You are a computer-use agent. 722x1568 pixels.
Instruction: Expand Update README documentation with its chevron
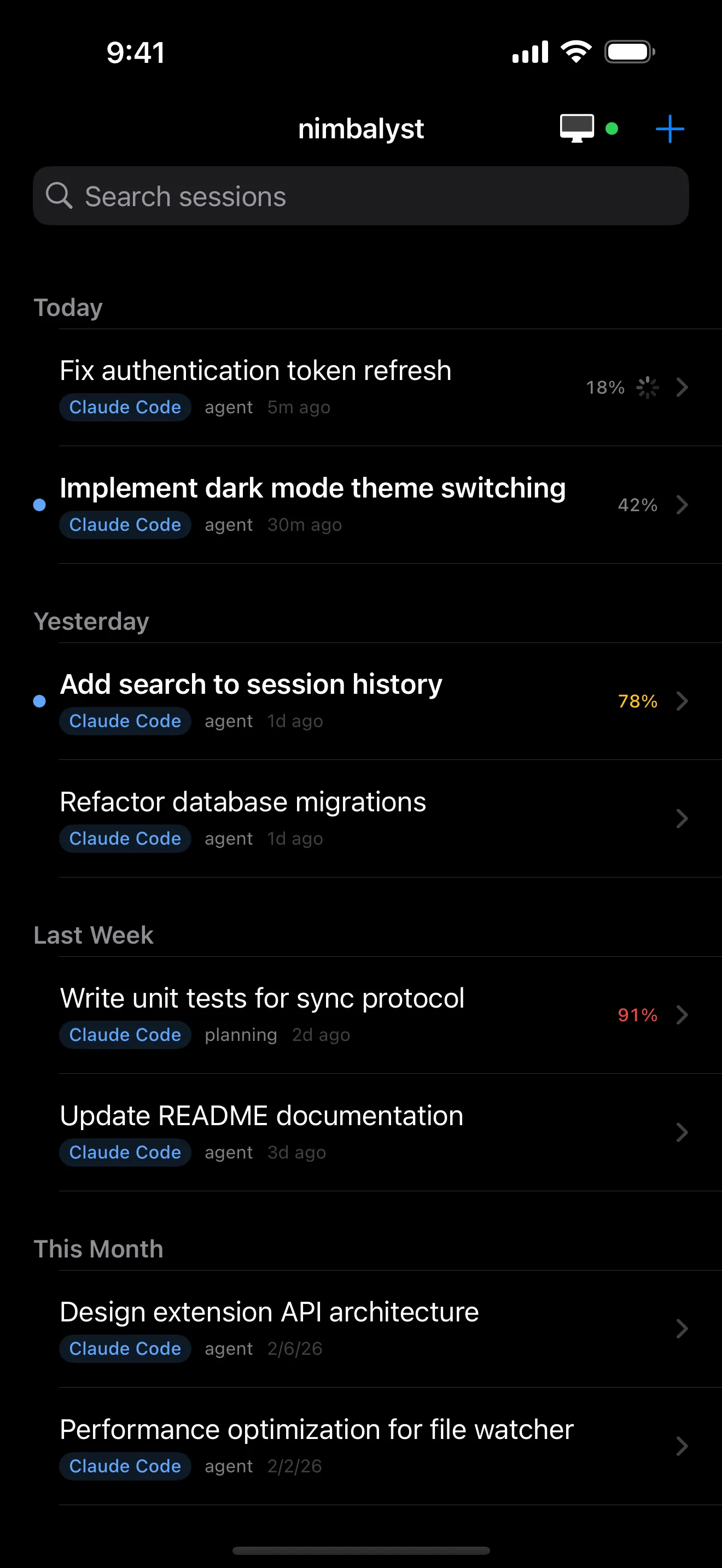point(682,1132)
